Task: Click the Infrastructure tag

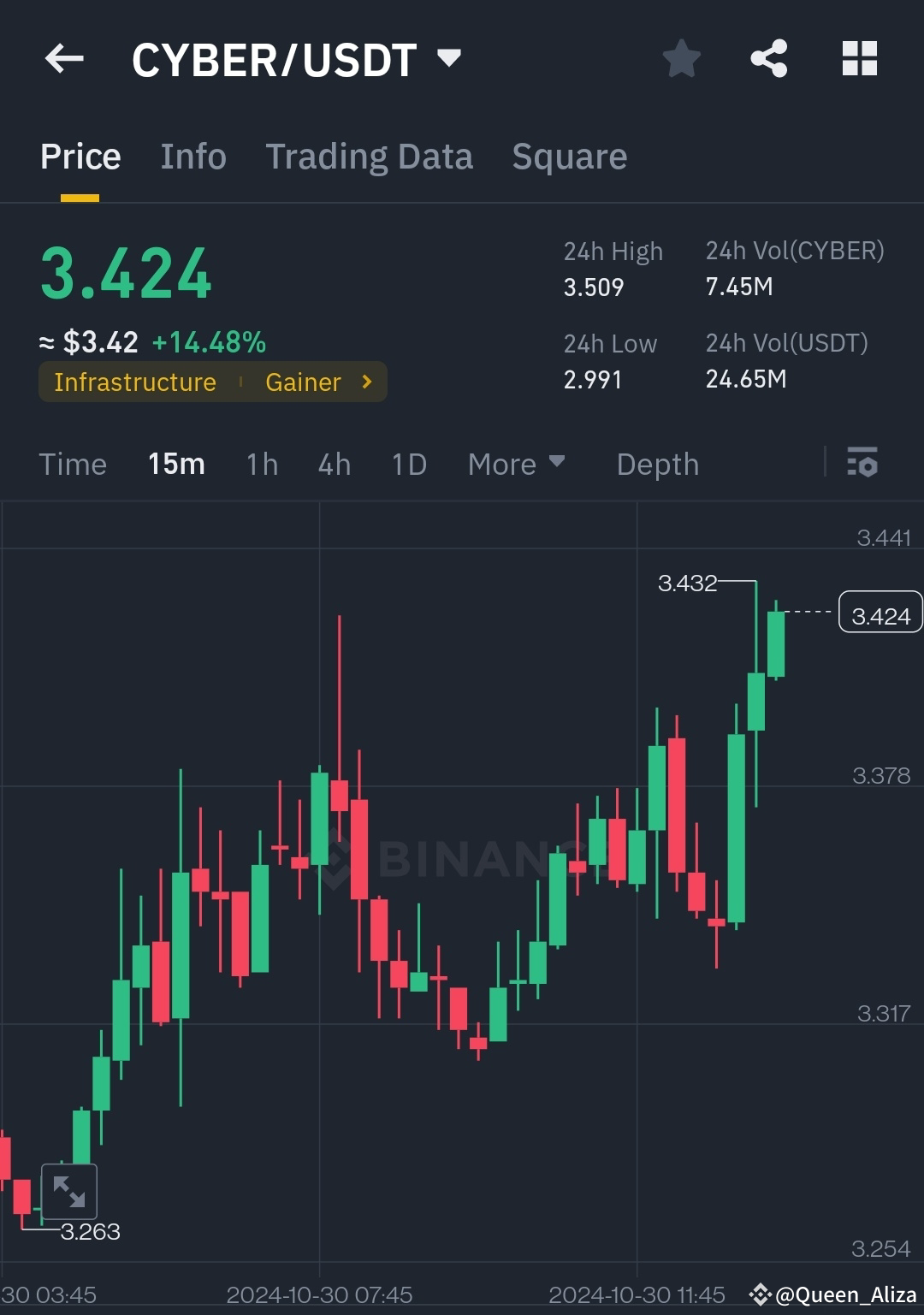Action: tap(134, 382)
